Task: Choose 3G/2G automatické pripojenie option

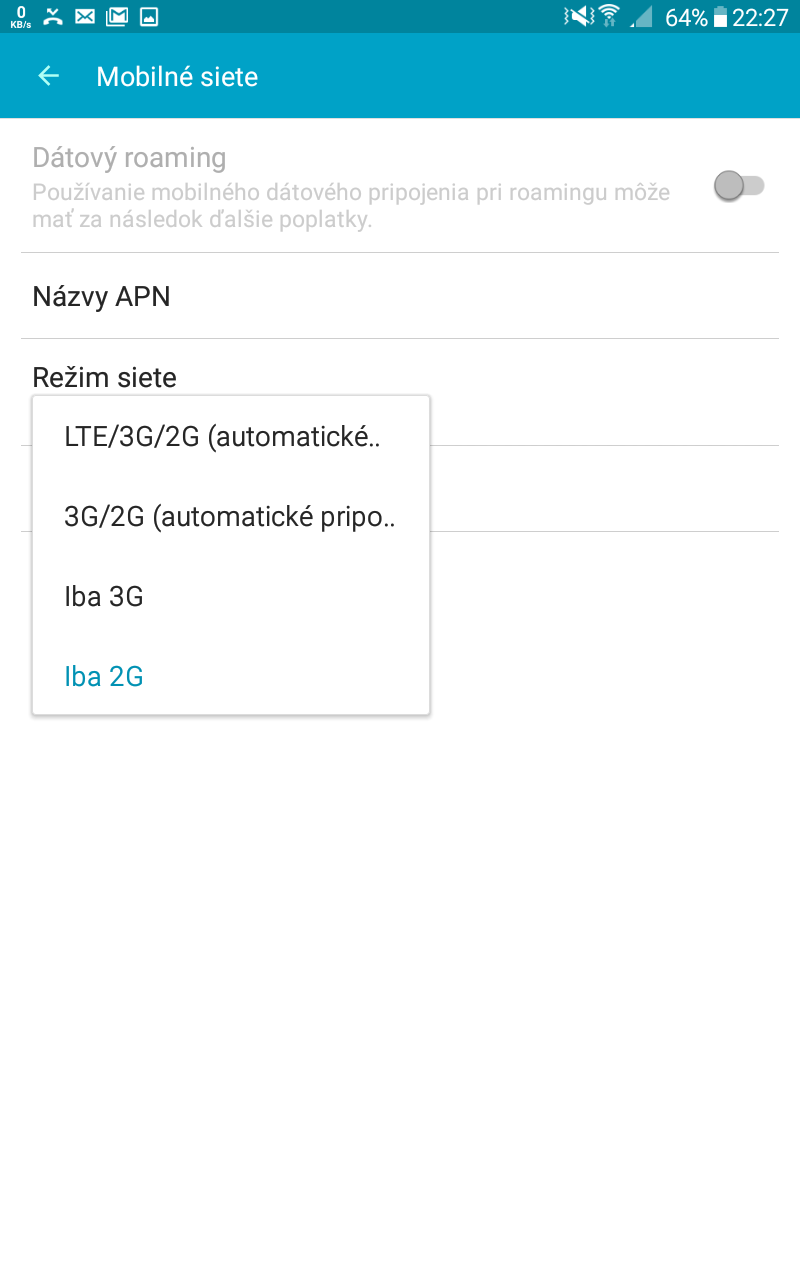Action: [231, 517]
